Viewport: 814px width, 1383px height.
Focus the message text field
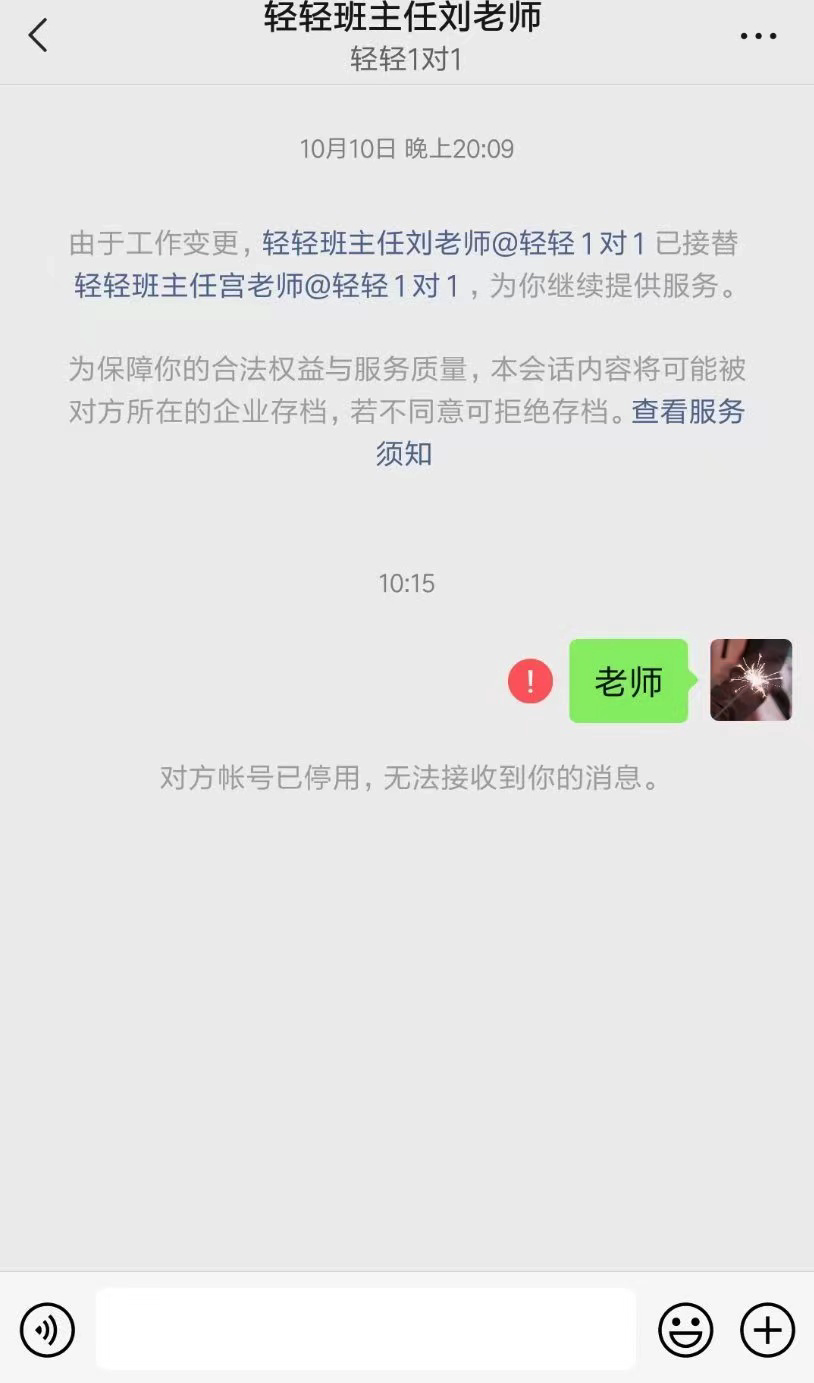(x=366, y=1329)
